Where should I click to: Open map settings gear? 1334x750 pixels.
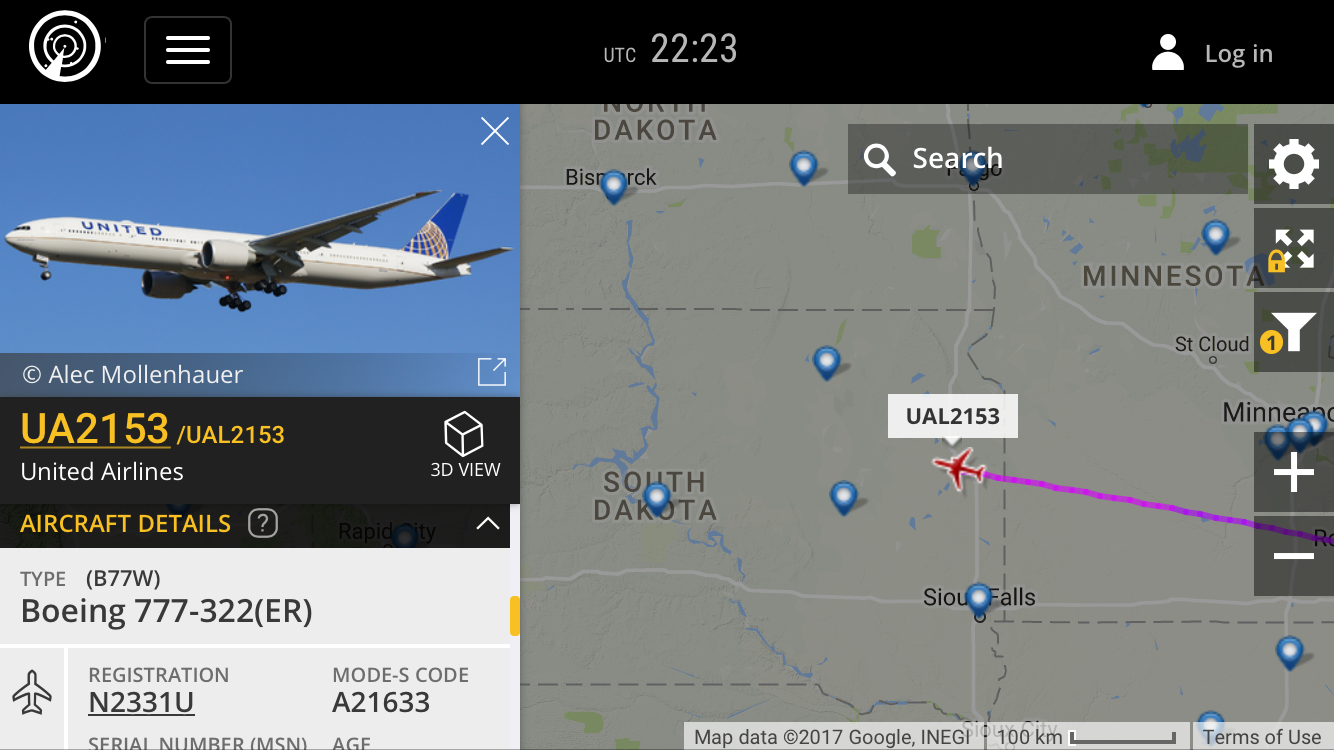click(x=1293, y=162)
